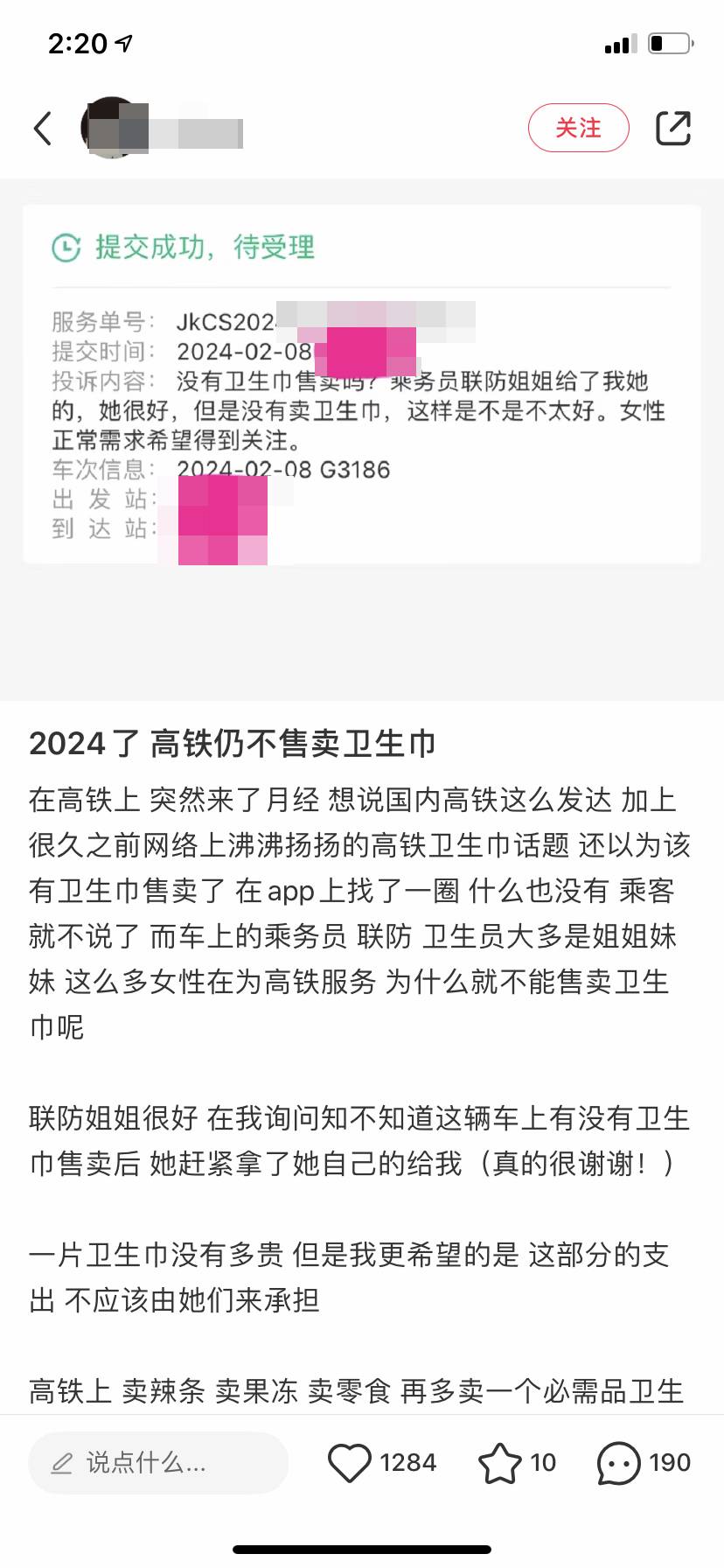The image size is (724, 1568).
Task: Tap the 说点什么 comment field
Action: (x=158, y=1462)
